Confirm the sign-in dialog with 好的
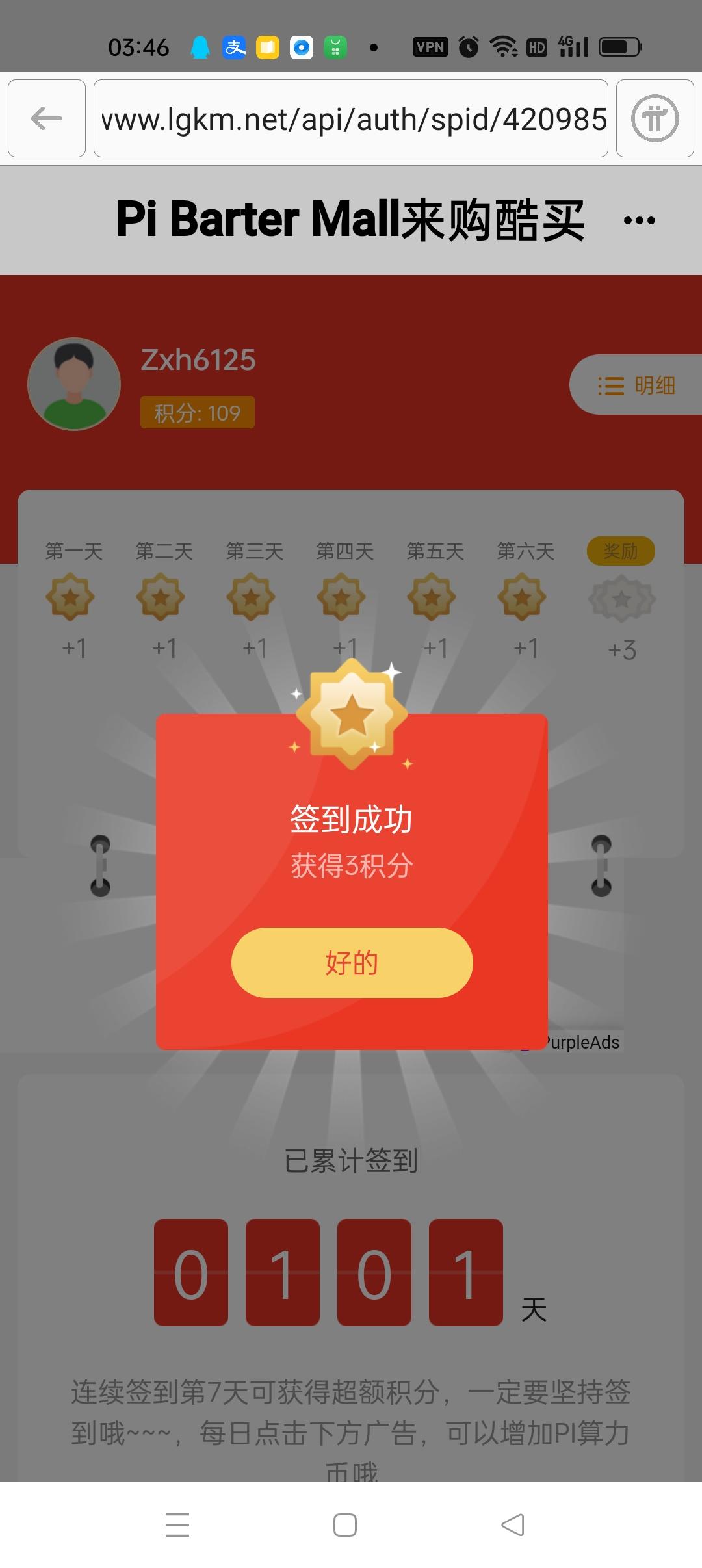The image size is (702, 1568). (x=352, y=962)
